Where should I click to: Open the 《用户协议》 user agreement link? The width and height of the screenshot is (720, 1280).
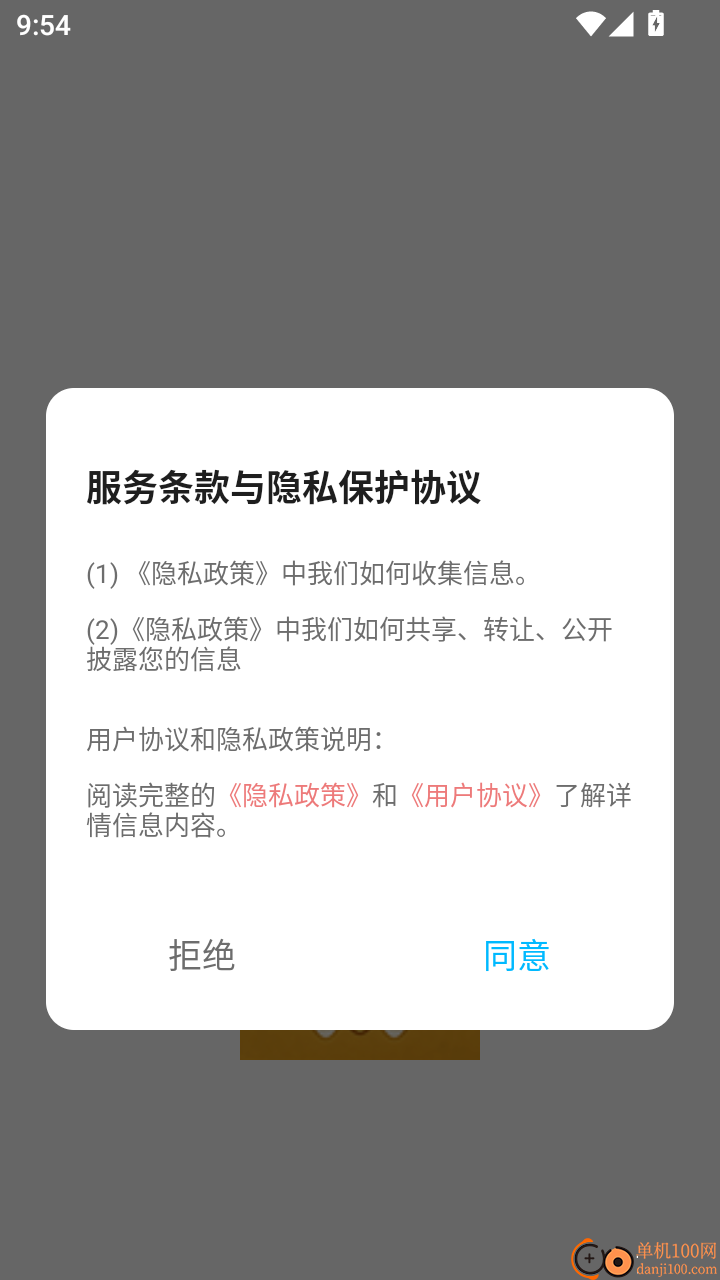tap(474, 794)
